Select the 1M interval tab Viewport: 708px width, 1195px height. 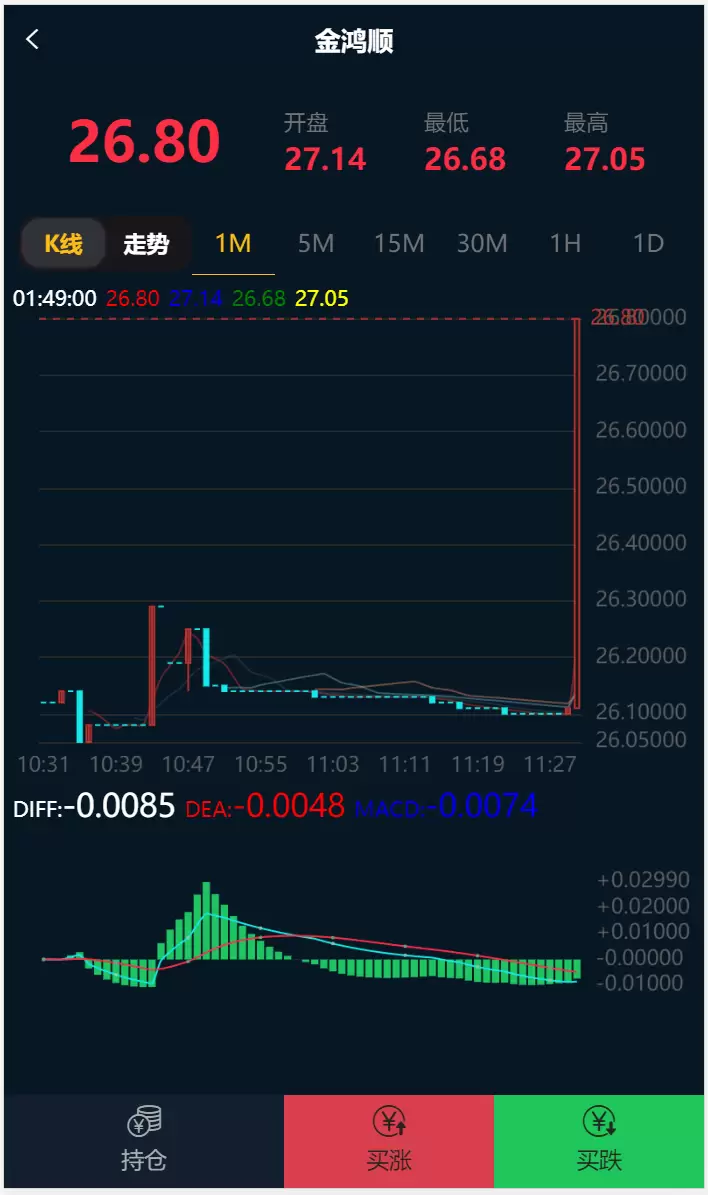coord(233,244)
